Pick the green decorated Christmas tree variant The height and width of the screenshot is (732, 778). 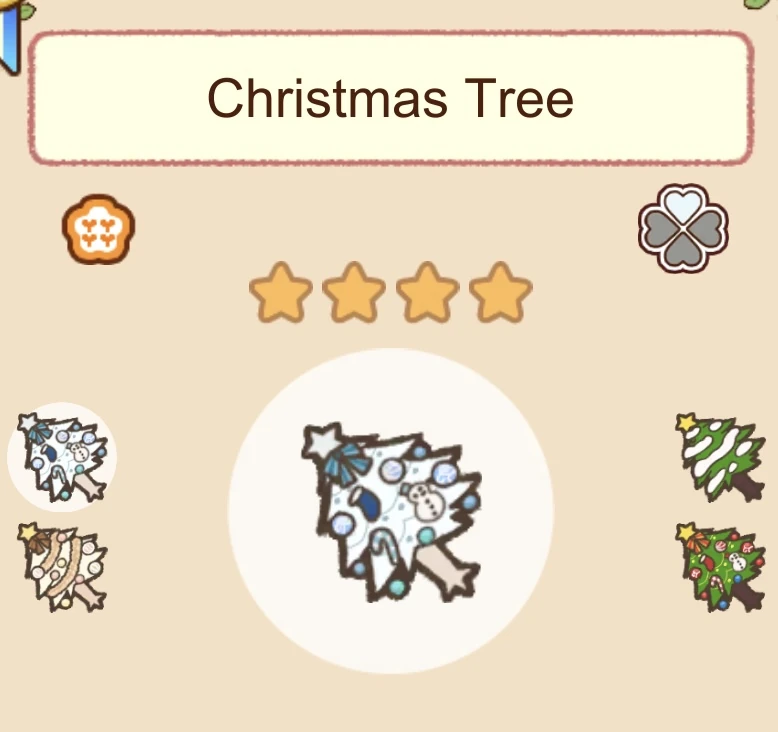pos(720,566)
